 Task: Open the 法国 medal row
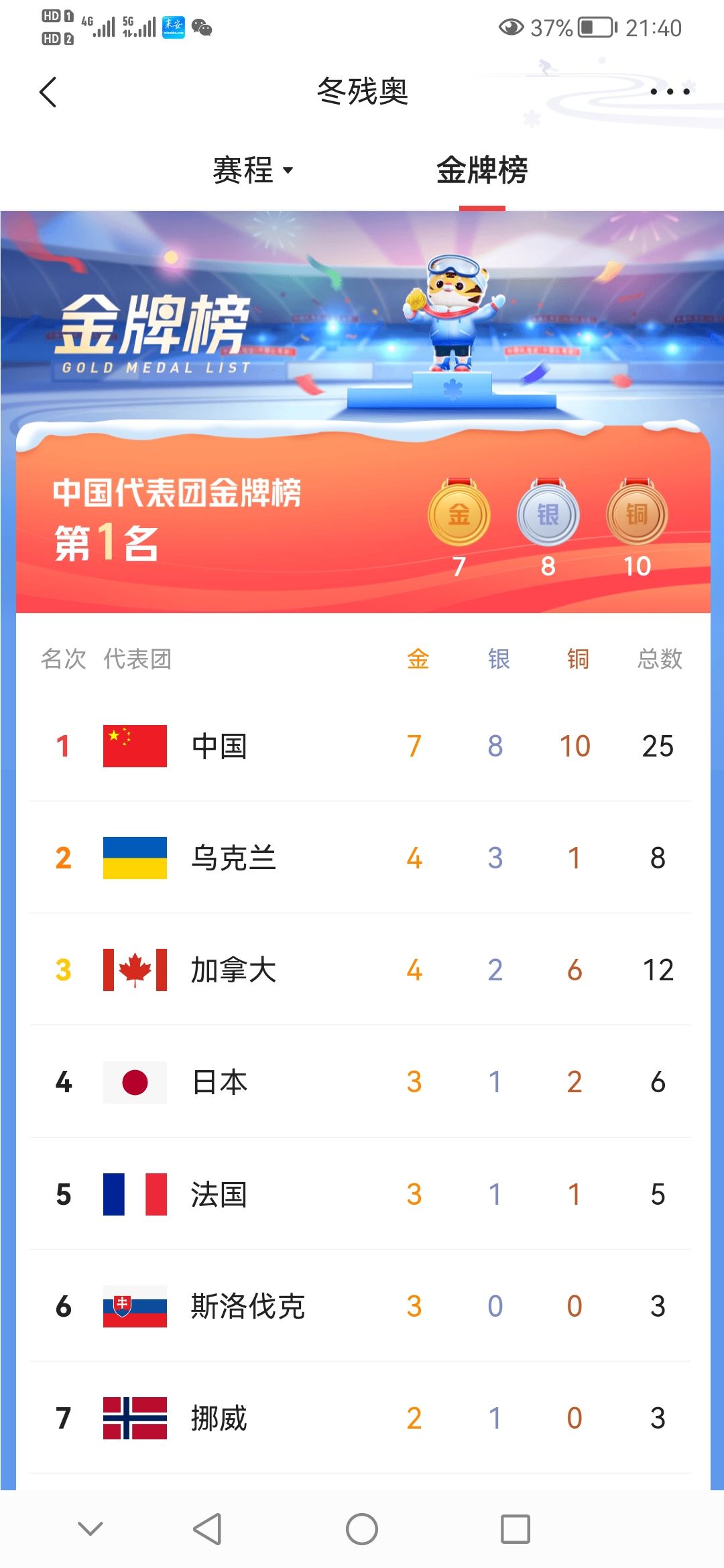pos(361,1194)
